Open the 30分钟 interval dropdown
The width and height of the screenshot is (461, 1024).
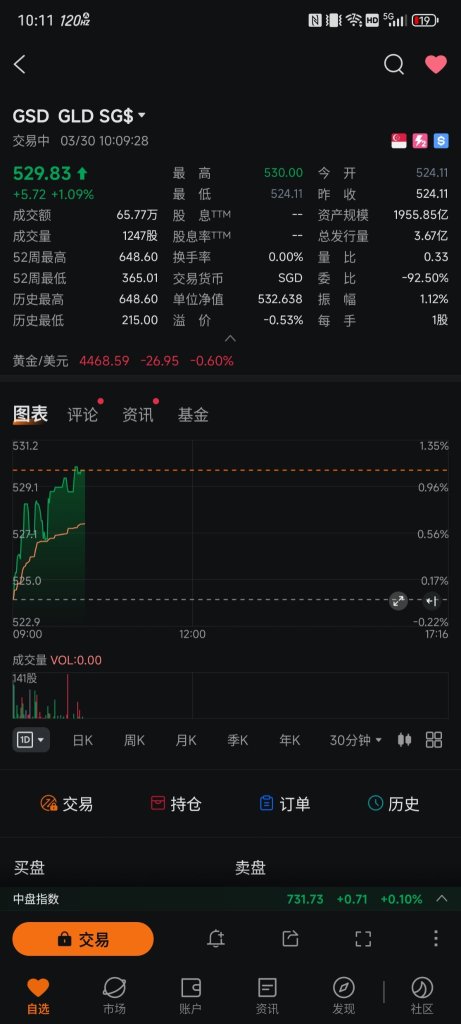coord(356,740)
